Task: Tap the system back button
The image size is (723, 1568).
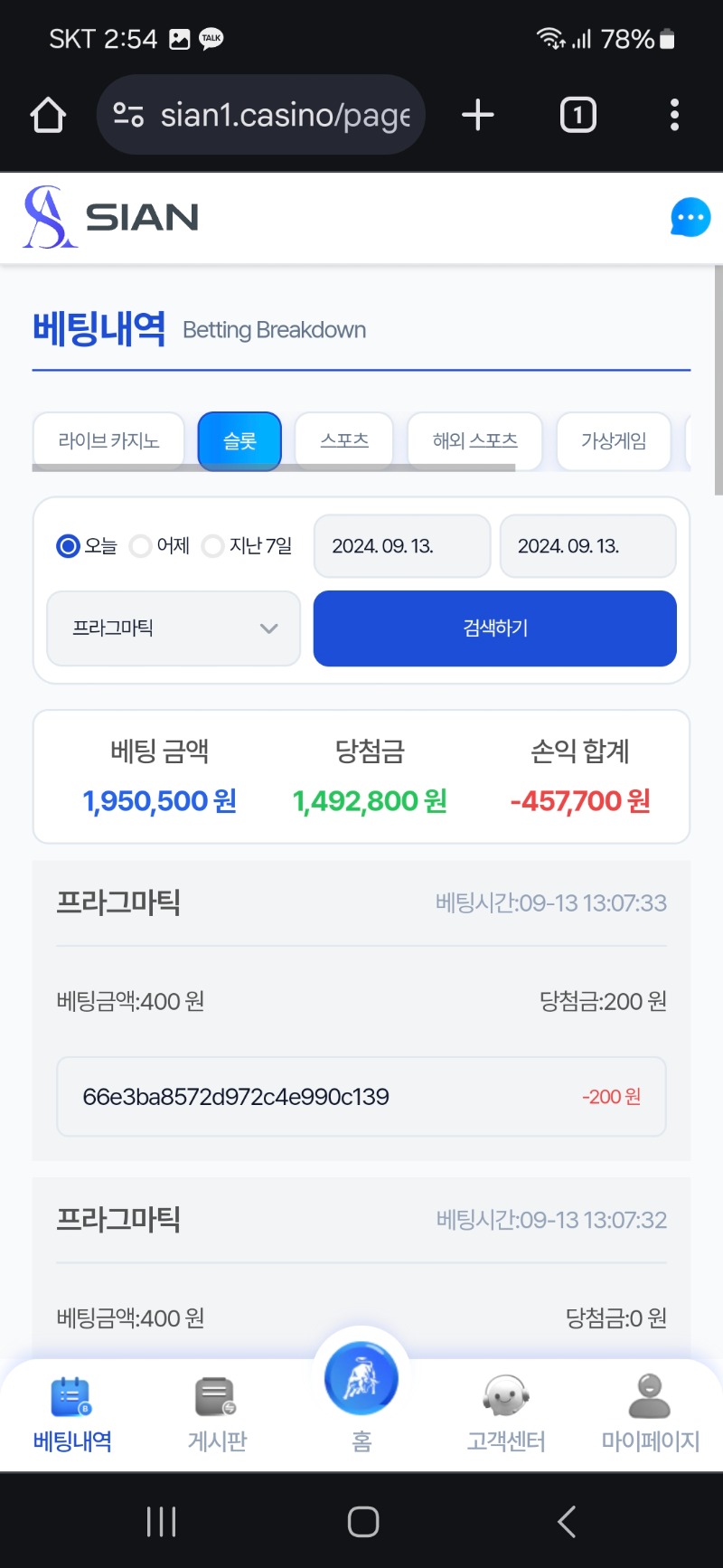Action: point(567,1521)
